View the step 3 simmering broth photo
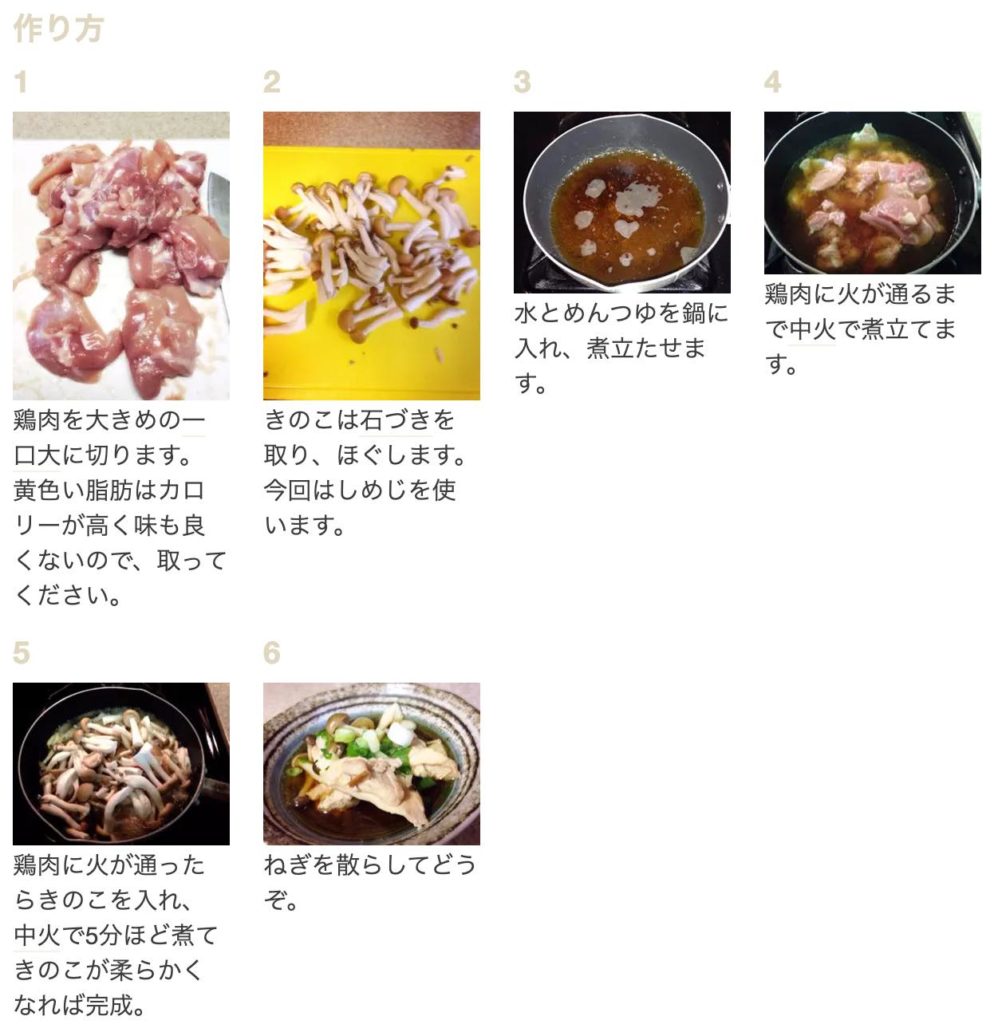Viewport: 1002px width, 1024px height. tap(622, 201)
